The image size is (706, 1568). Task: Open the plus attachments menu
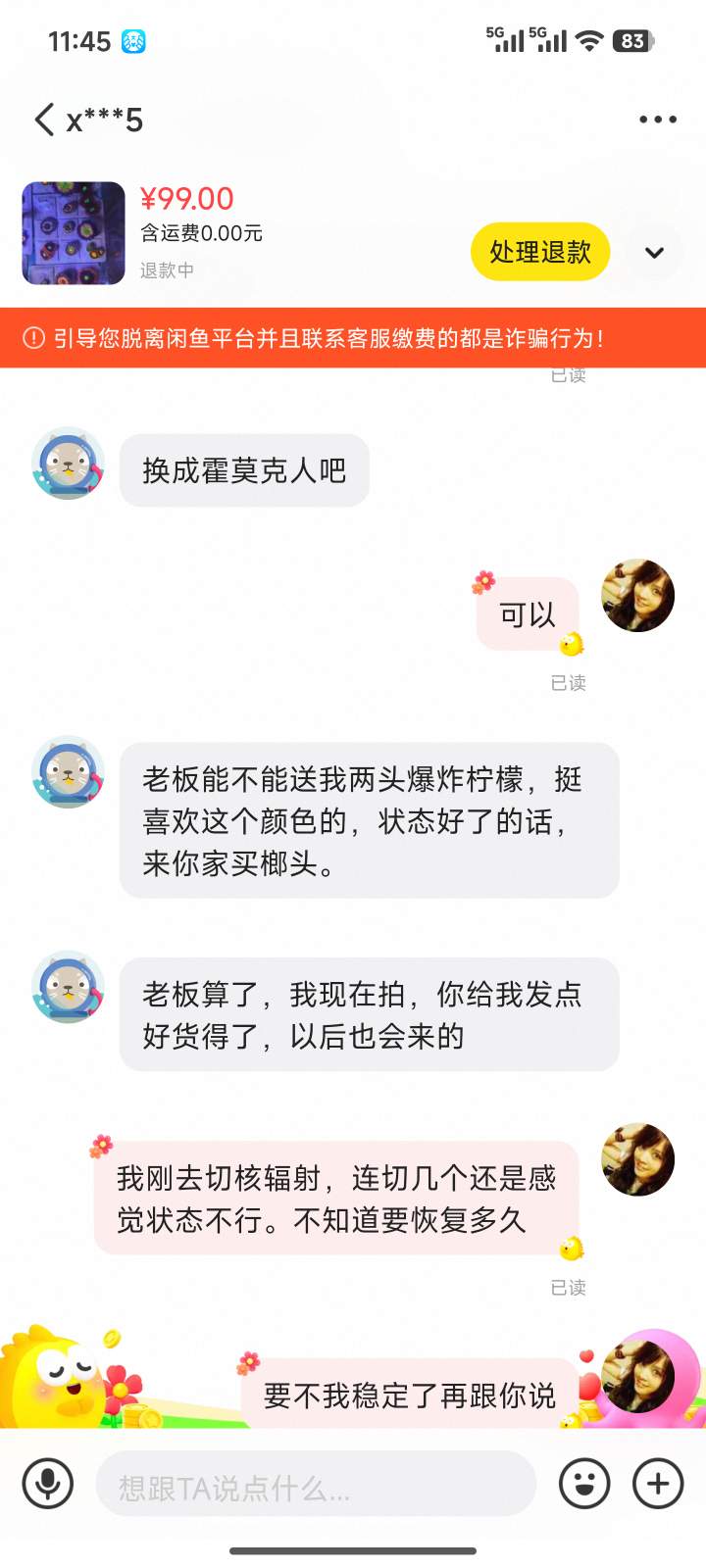(x=658, y=1484)
